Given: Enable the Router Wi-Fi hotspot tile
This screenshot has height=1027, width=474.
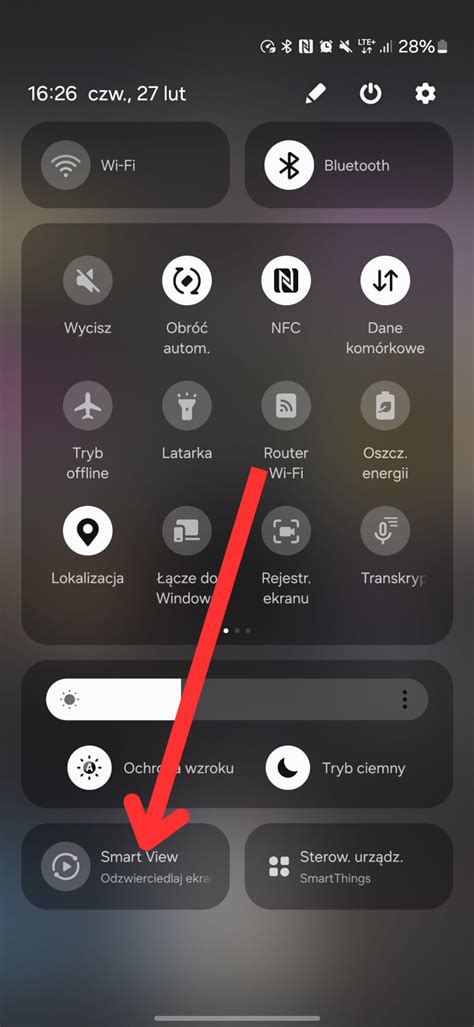Looking at the screenshot, I should tap(286, 405).
